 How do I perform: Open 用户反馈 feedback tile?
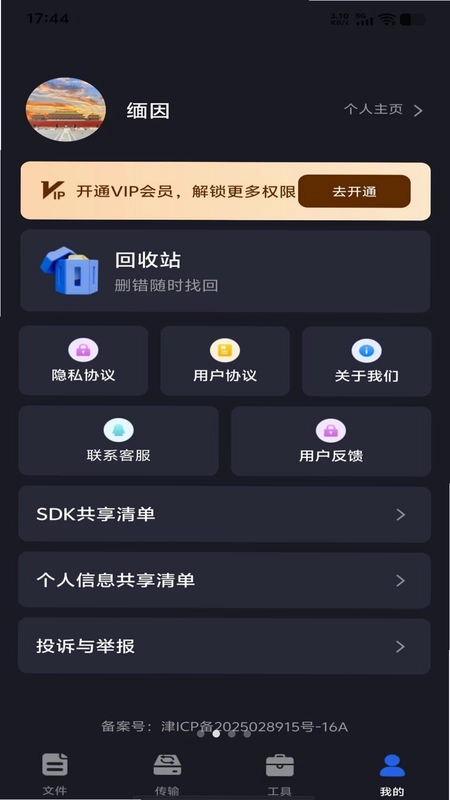point(331,441)
